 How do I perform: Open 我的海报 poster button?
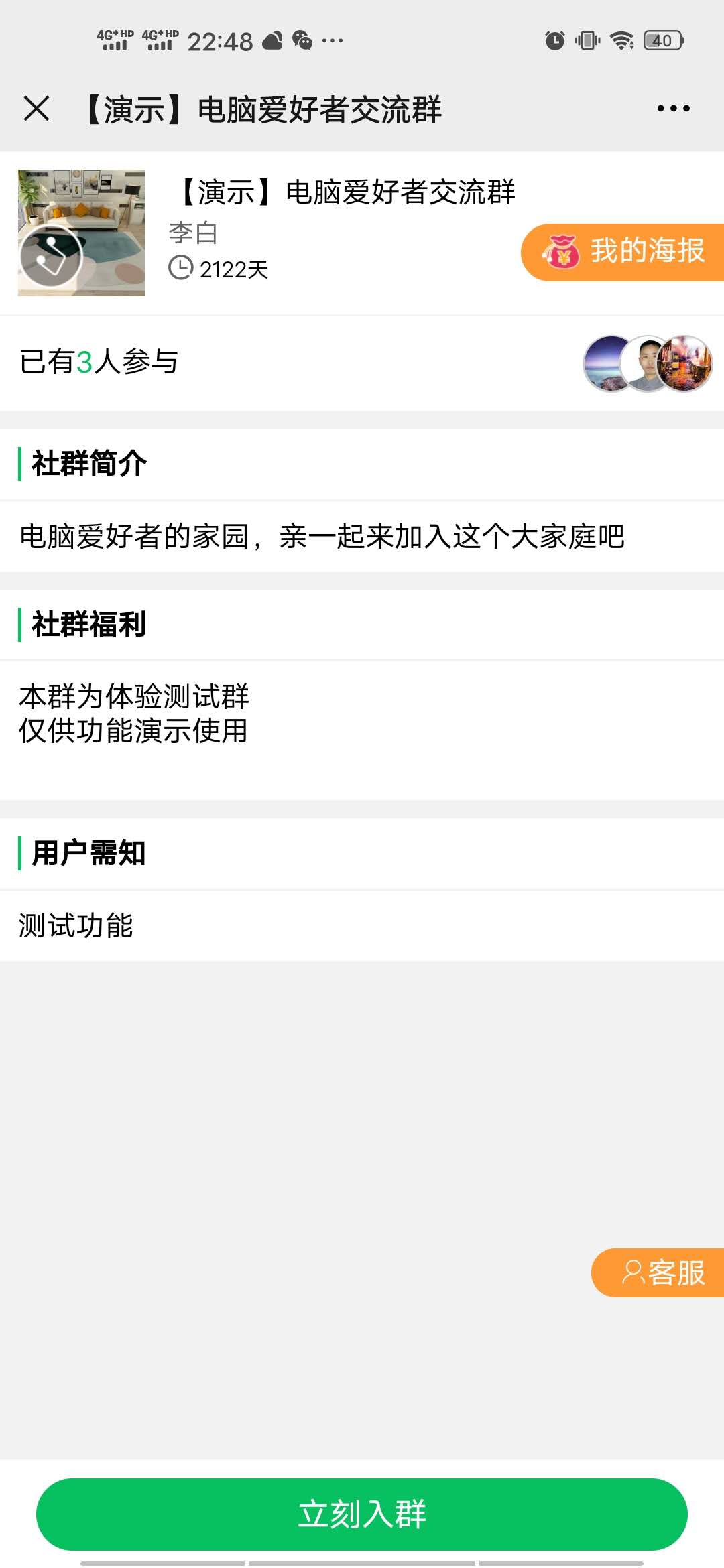click(623, 252)
